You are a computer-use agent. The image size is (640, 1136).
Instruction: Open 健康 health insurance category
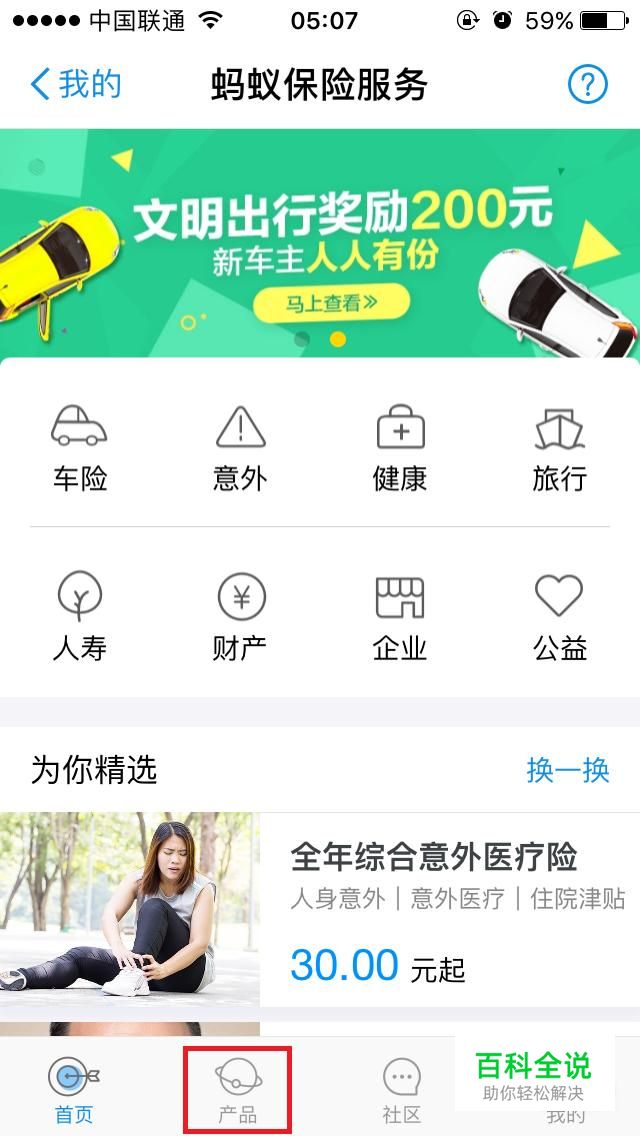point(400,448)
